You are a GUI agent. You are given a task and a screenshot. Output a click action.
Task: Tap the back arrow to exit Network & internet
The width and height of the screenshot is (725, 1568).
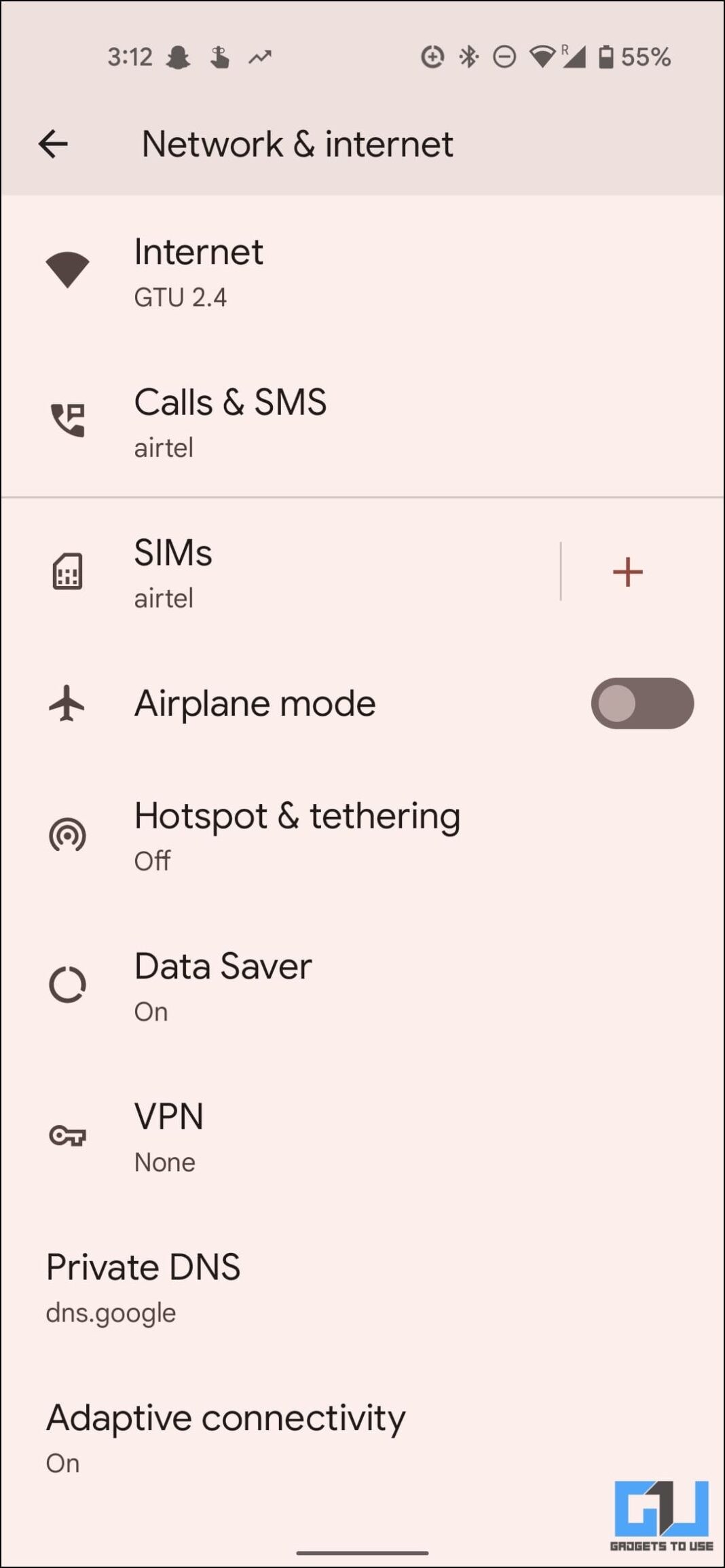(x=53, y=143)
